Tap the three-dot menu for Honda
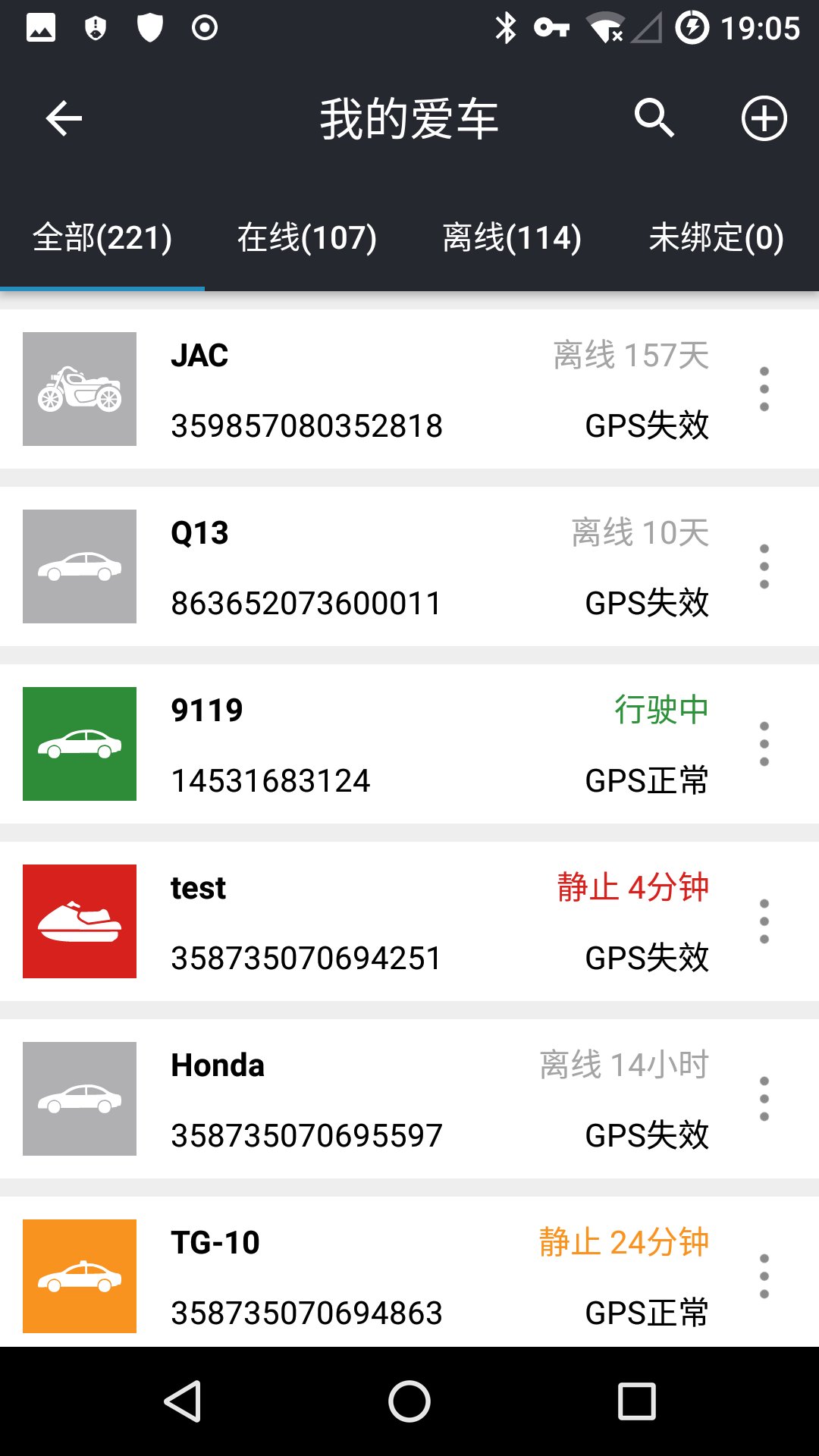 764,1099
